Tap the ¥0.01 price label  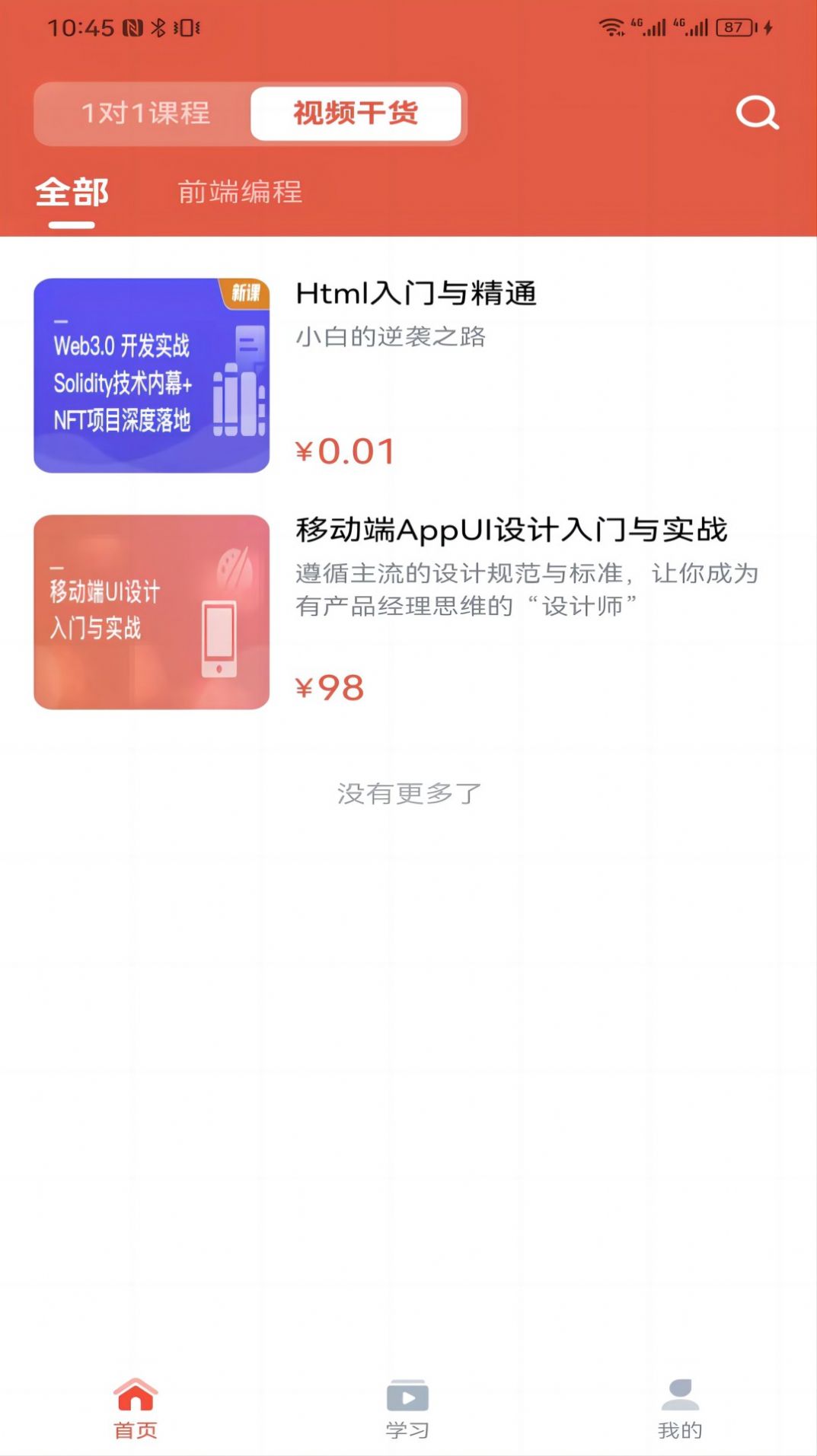pos(344,451)
